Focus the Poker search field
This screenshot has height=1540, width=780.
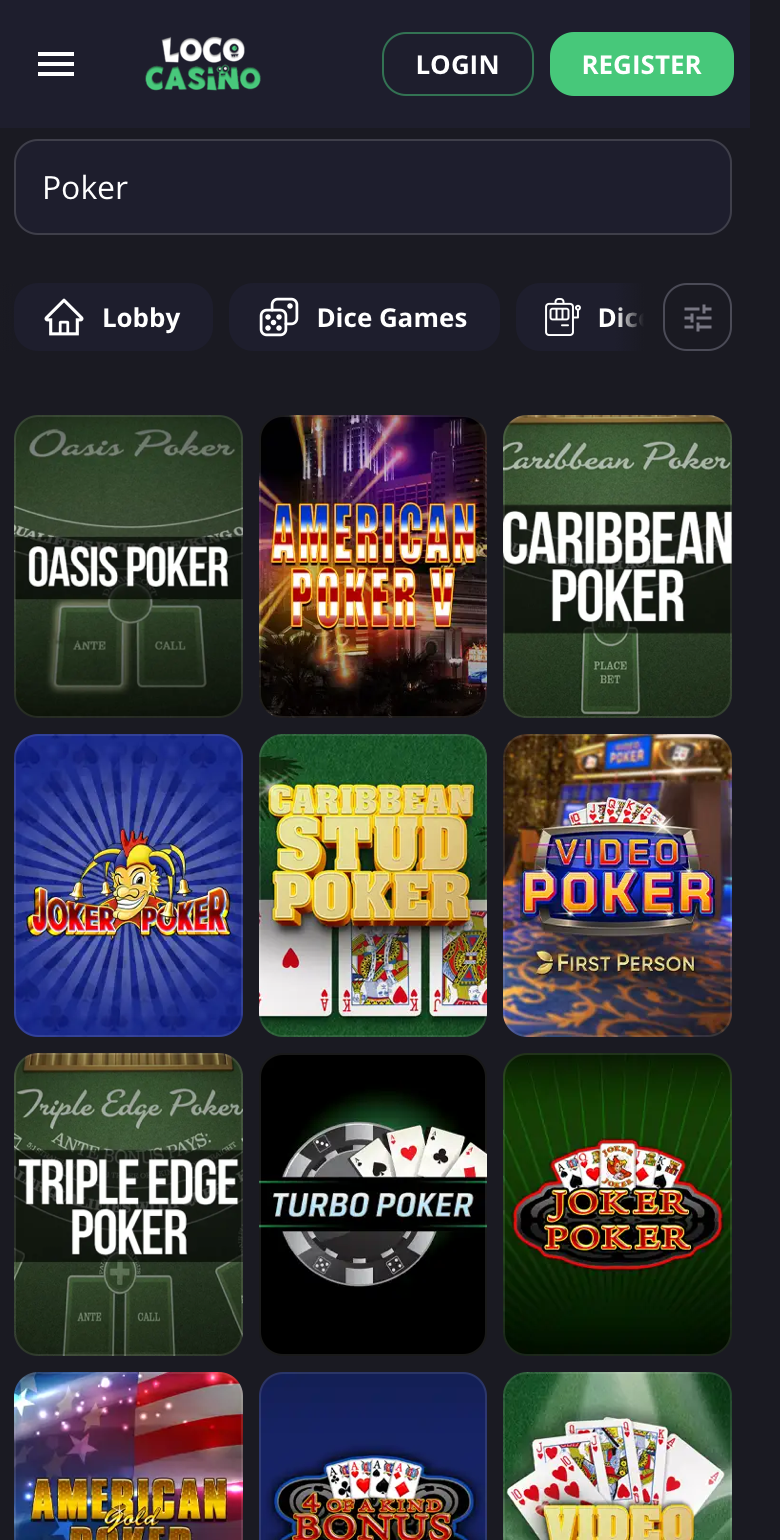pyautogui.click(x=373, y=187)
